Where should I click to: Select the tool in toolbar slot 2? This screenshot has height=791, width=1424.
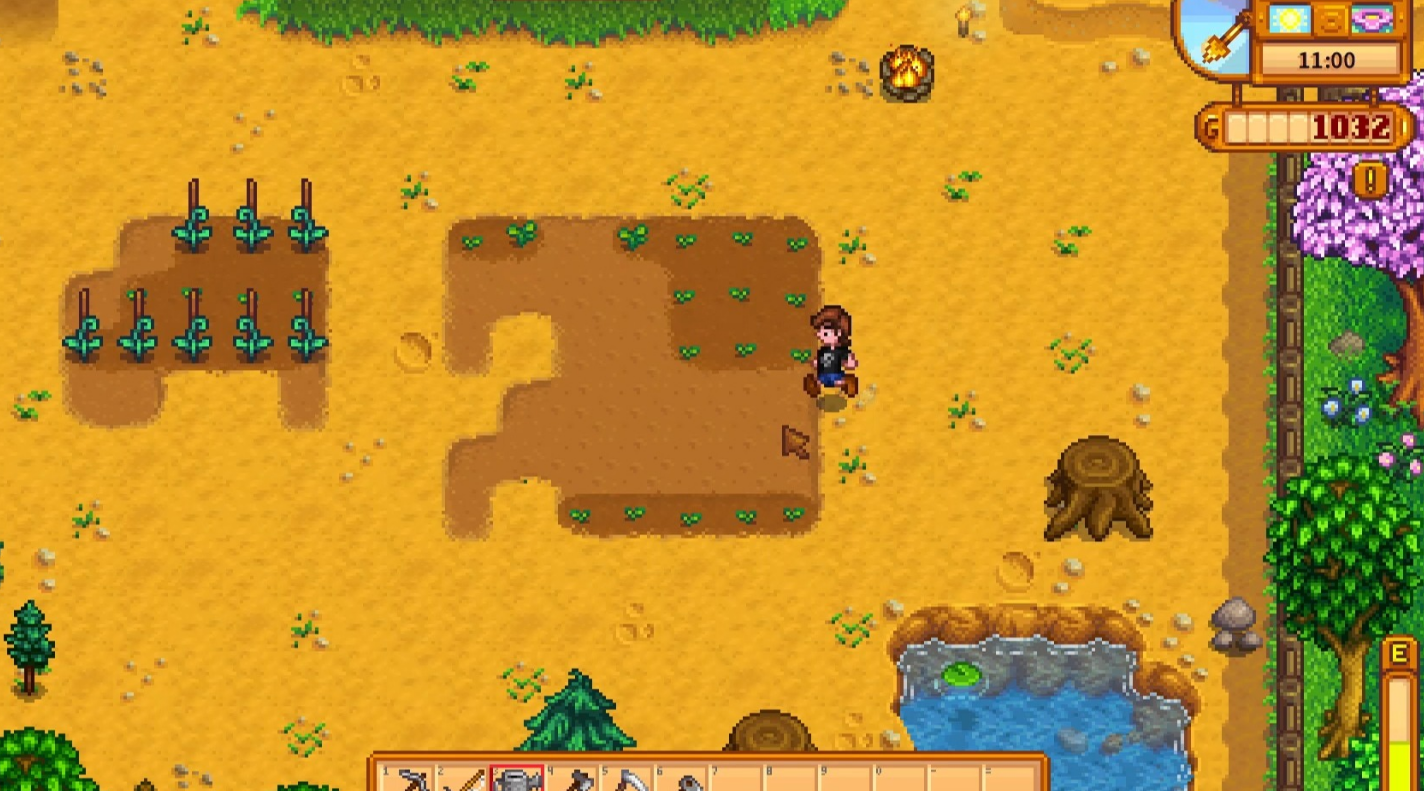(x=462, y=780)
